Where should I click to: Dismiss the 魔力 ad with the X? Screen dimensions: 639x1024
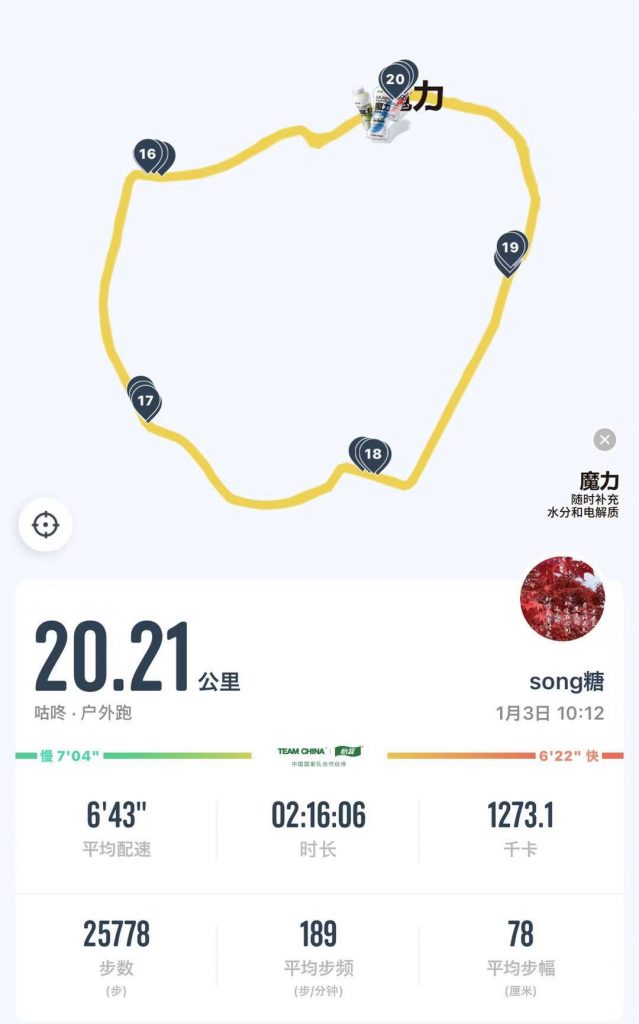click(604, 440)
